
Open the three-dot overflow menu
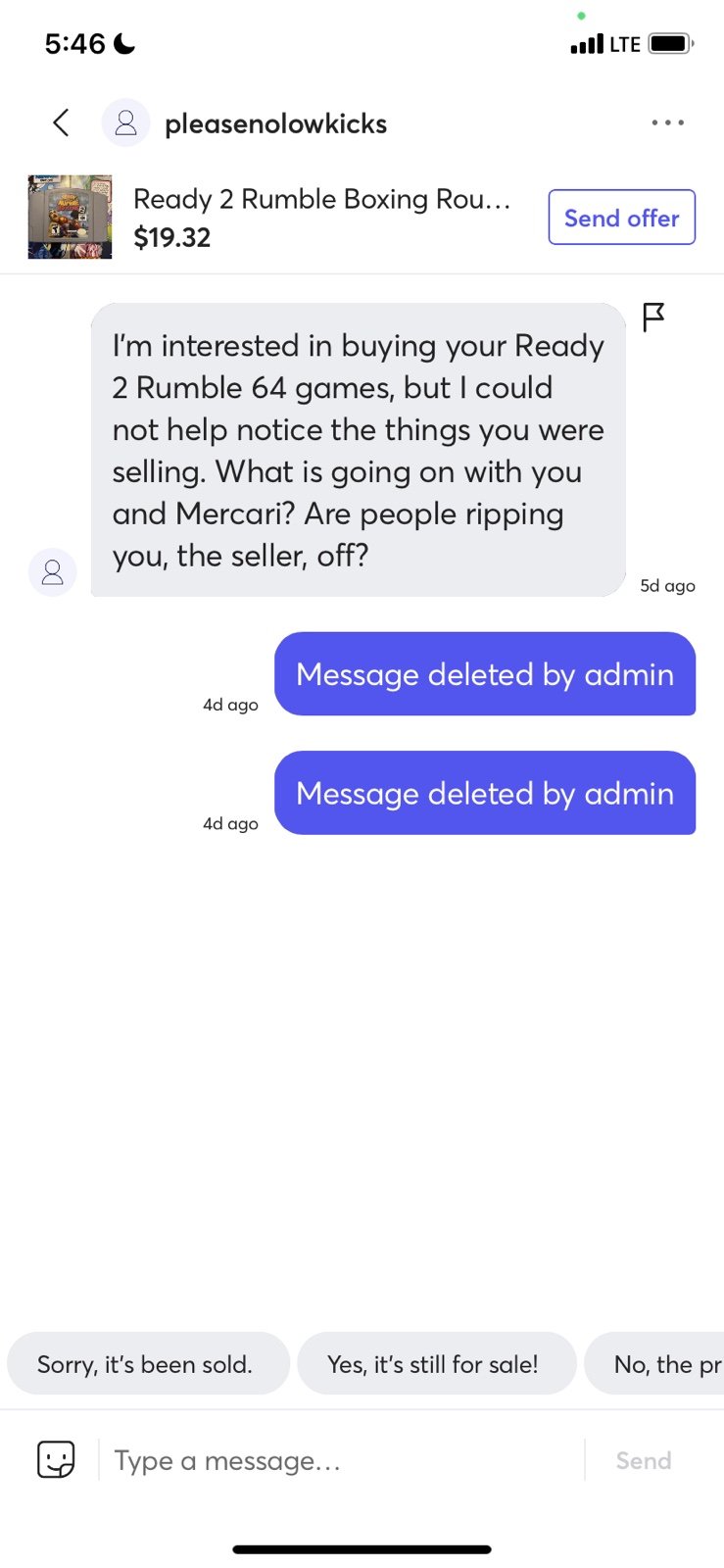pos(667,122)
